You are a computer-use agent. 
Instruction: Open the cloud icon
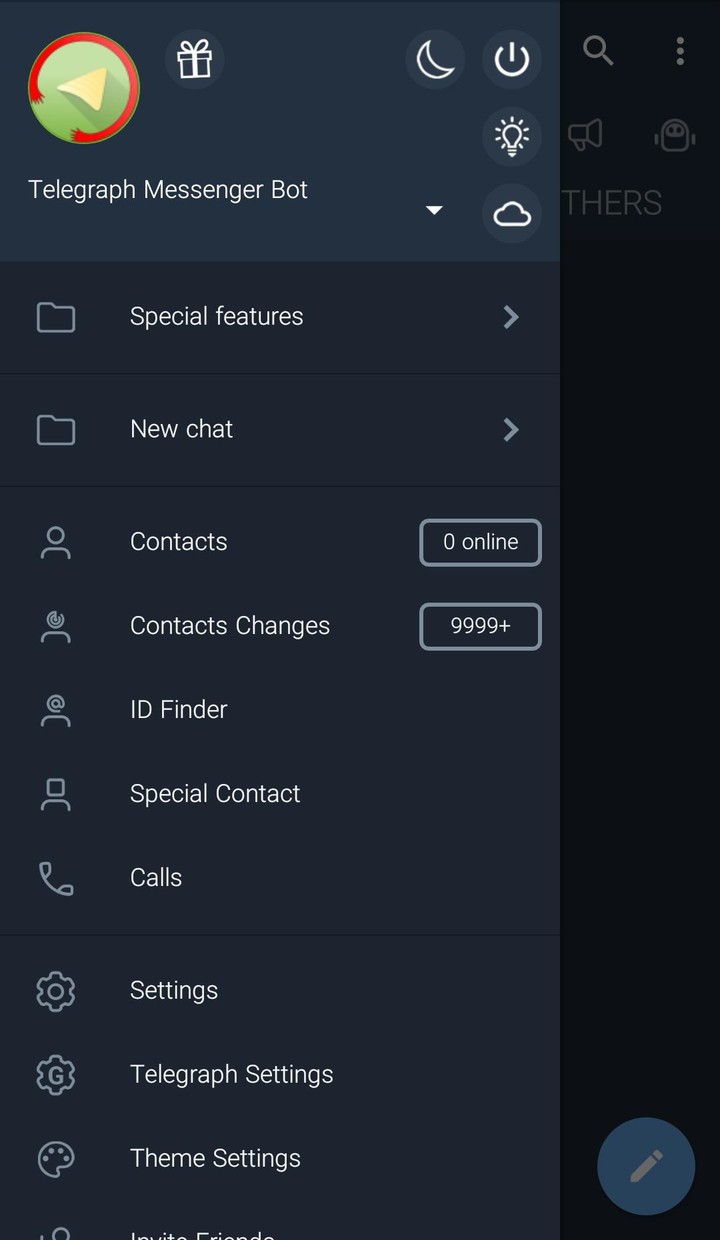pyautogui.click(x=512, y=213)
